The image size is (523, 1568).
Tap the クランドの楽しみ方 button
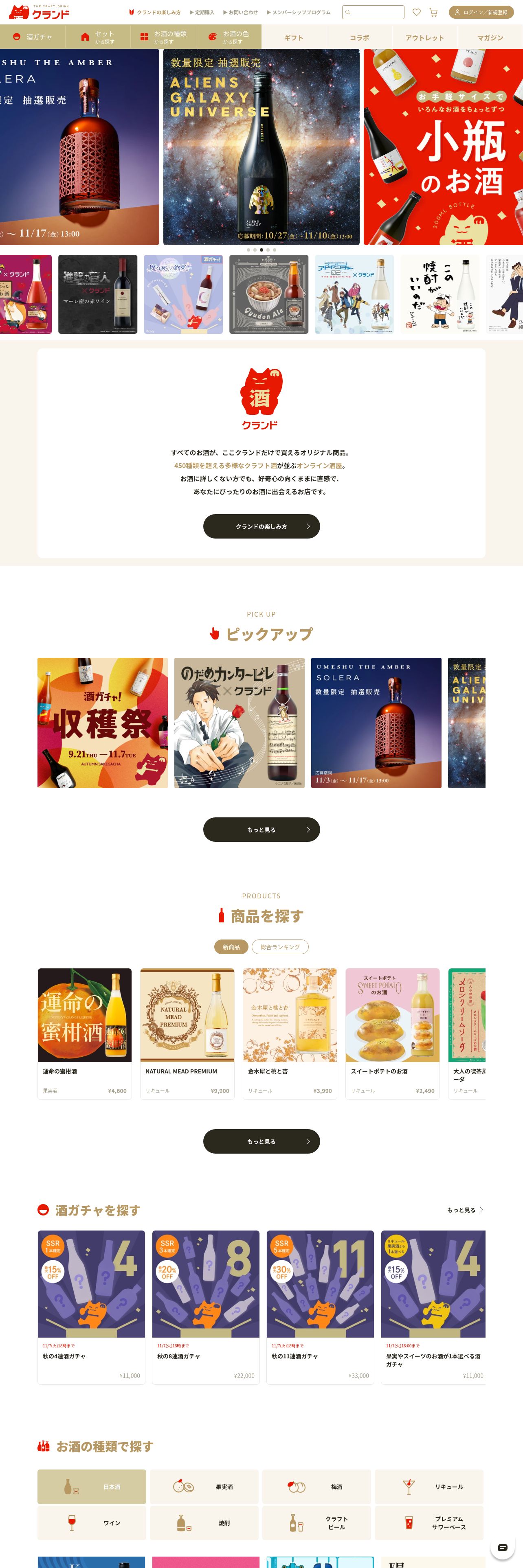click(261, 526)
